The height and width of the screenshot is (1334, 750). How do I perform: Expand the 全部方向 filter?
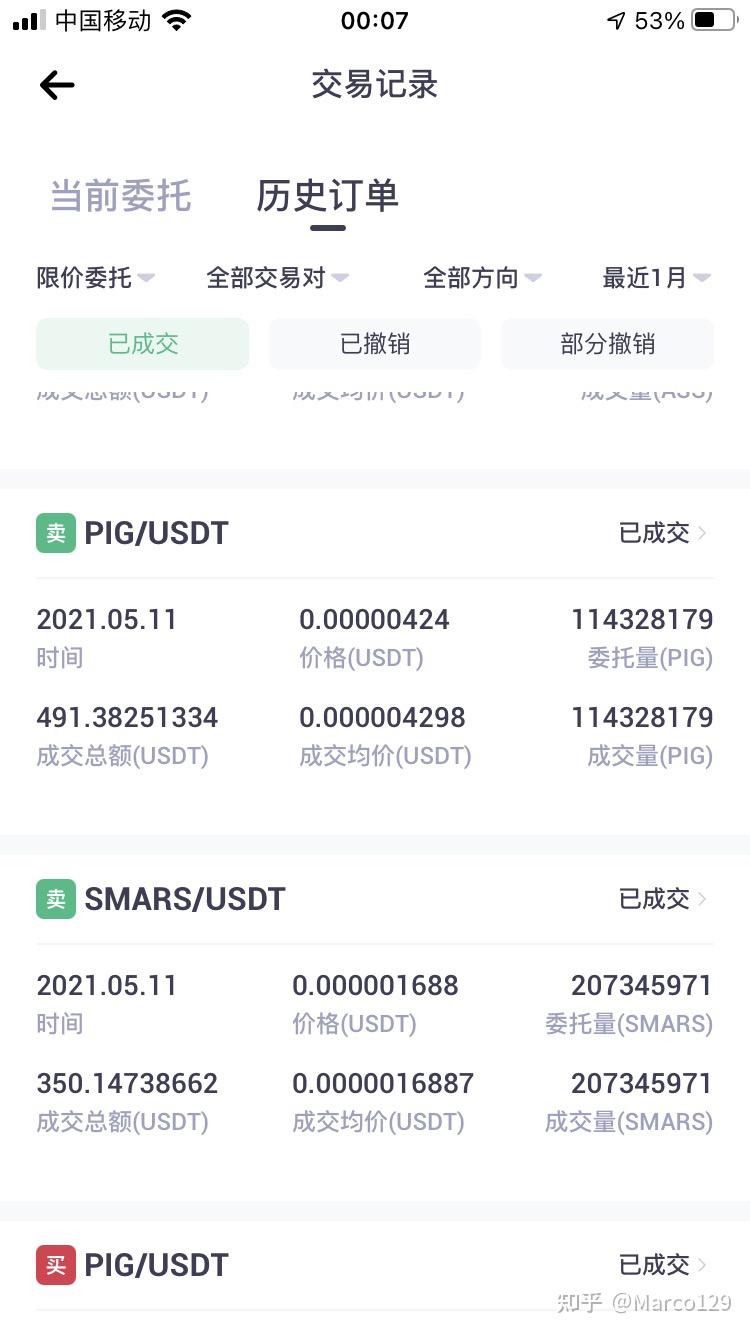coord(482,278)
